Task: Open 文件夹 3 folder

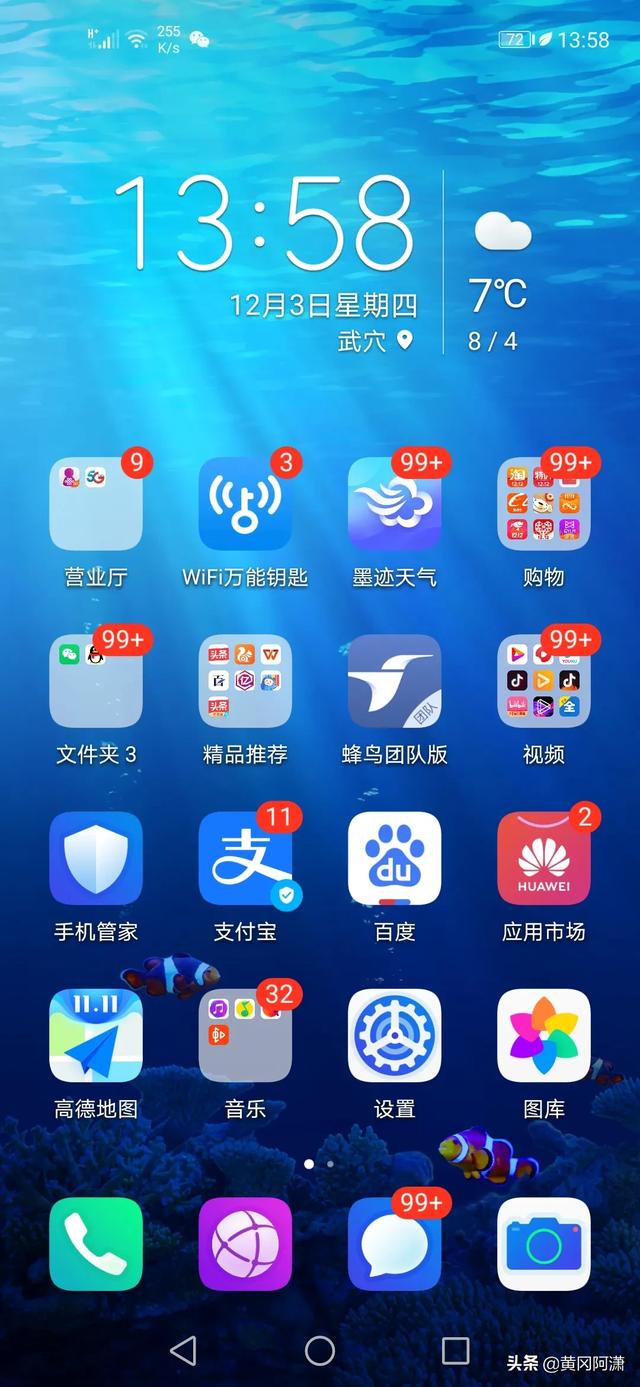Action: pyautogui.click(x=96, y=681)
